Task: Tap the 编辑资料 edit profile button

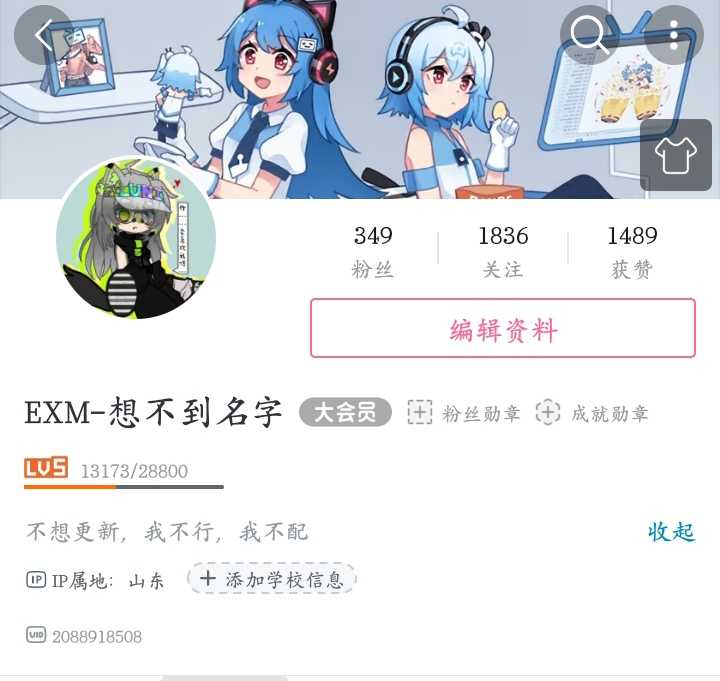Action: (x=503, y=328)
